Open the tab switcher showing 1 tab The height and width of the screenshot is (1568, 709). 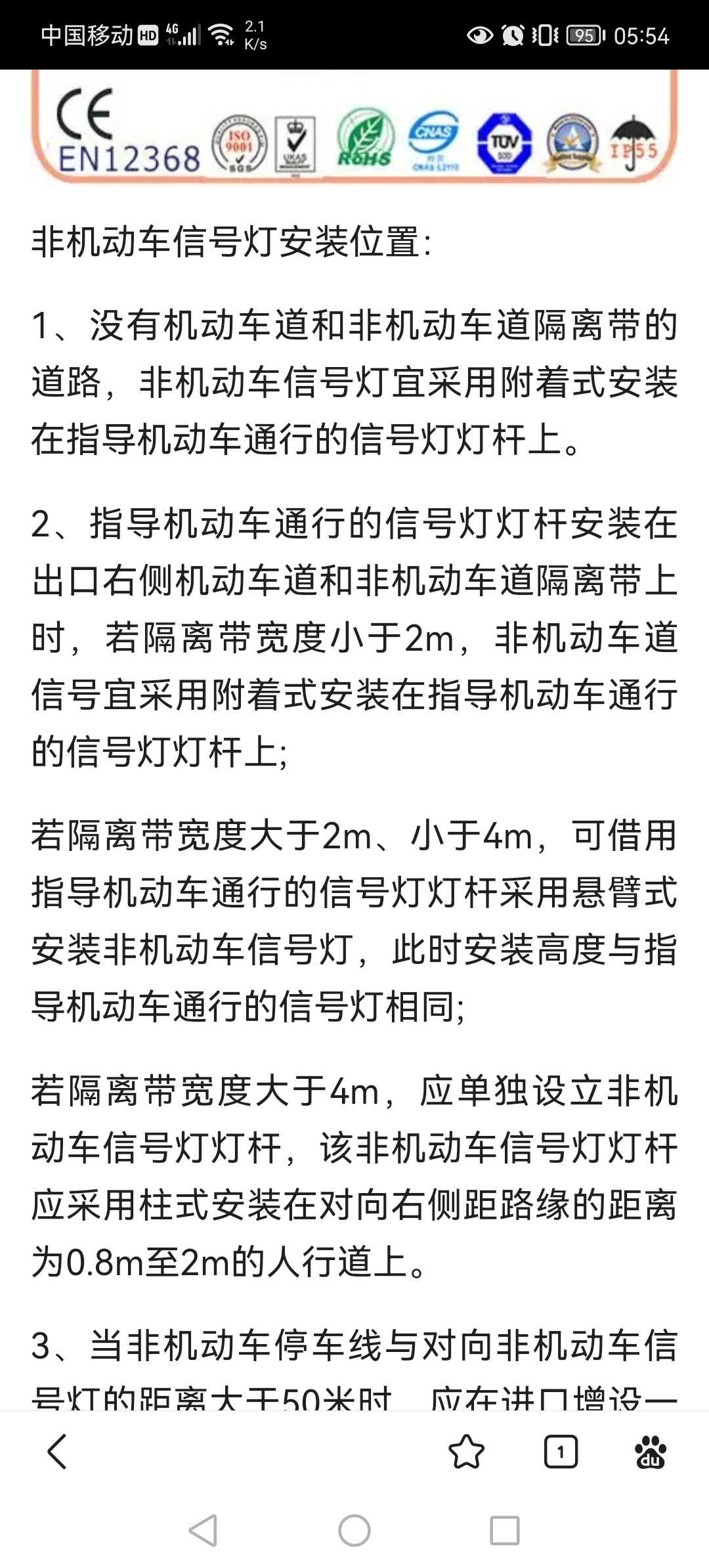tap(561, 1451)
